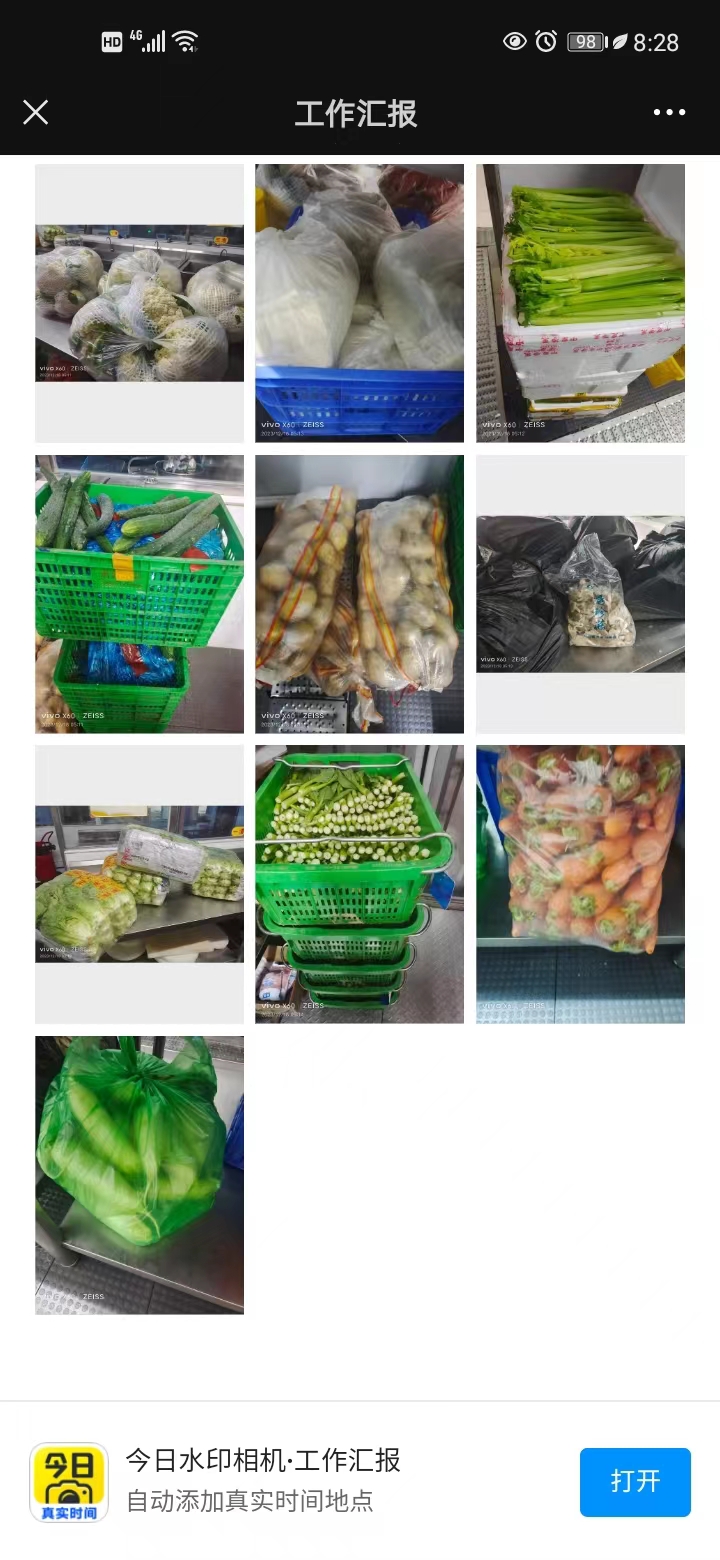Screen dimensions: 720x1560
Task: Open the cauliflower bags photo
Action: [139, 303]
